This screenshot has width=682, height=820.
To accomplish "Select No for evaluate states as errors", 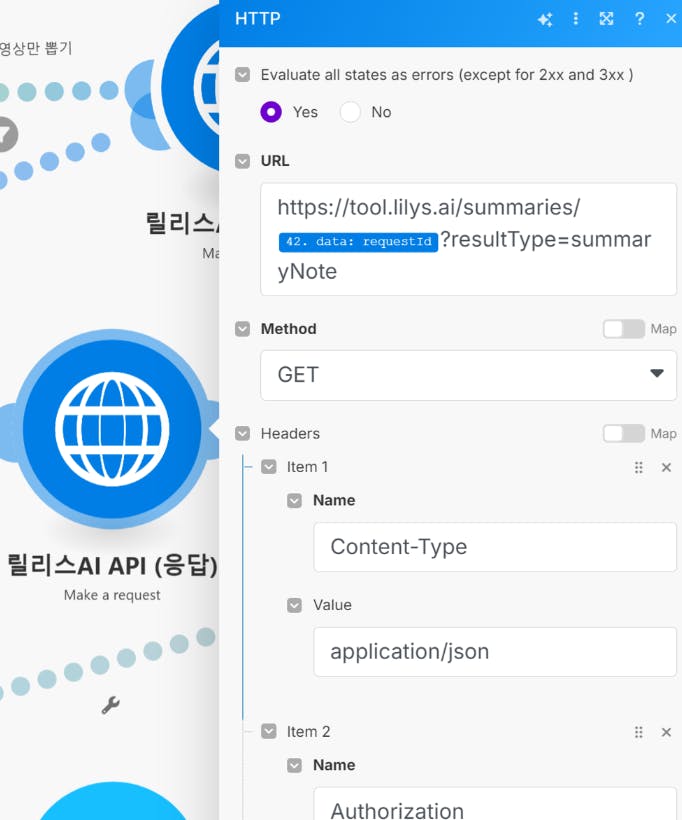I will pos(350,112).
